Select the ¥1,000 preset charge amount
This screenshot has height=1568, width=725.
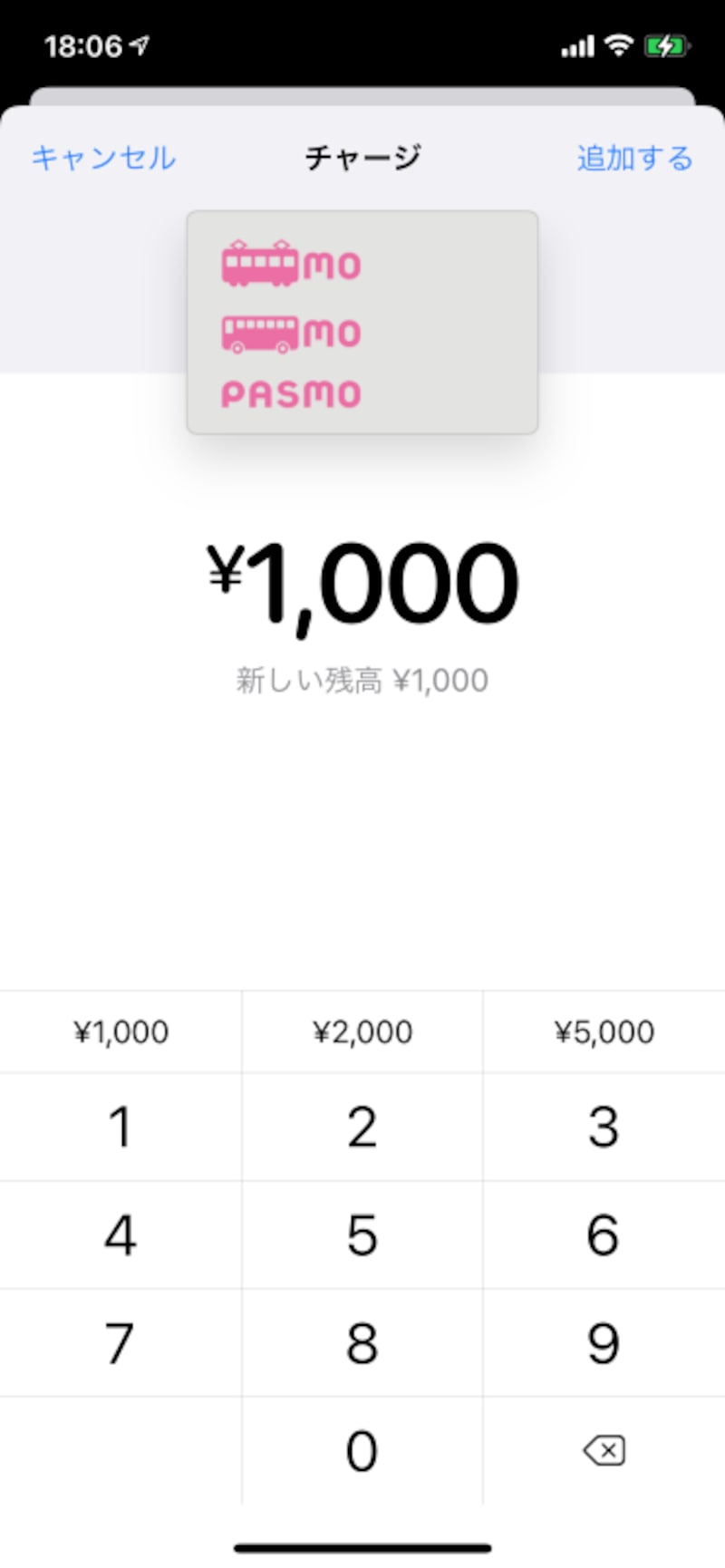click(121, 1031)
